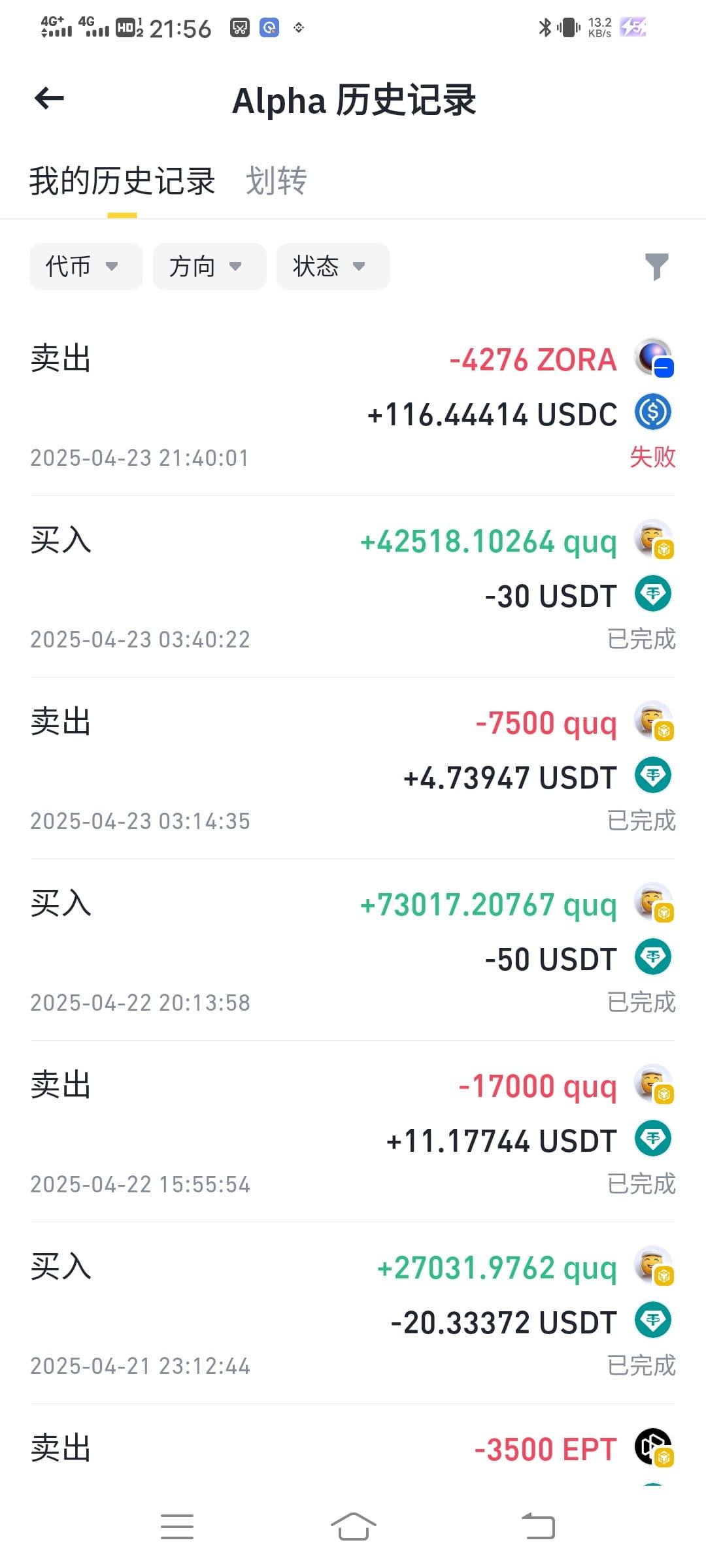The image size is (706, 1568).
Task: Open the +27031.9762 quq buy record
Action: coord(353,1313)
